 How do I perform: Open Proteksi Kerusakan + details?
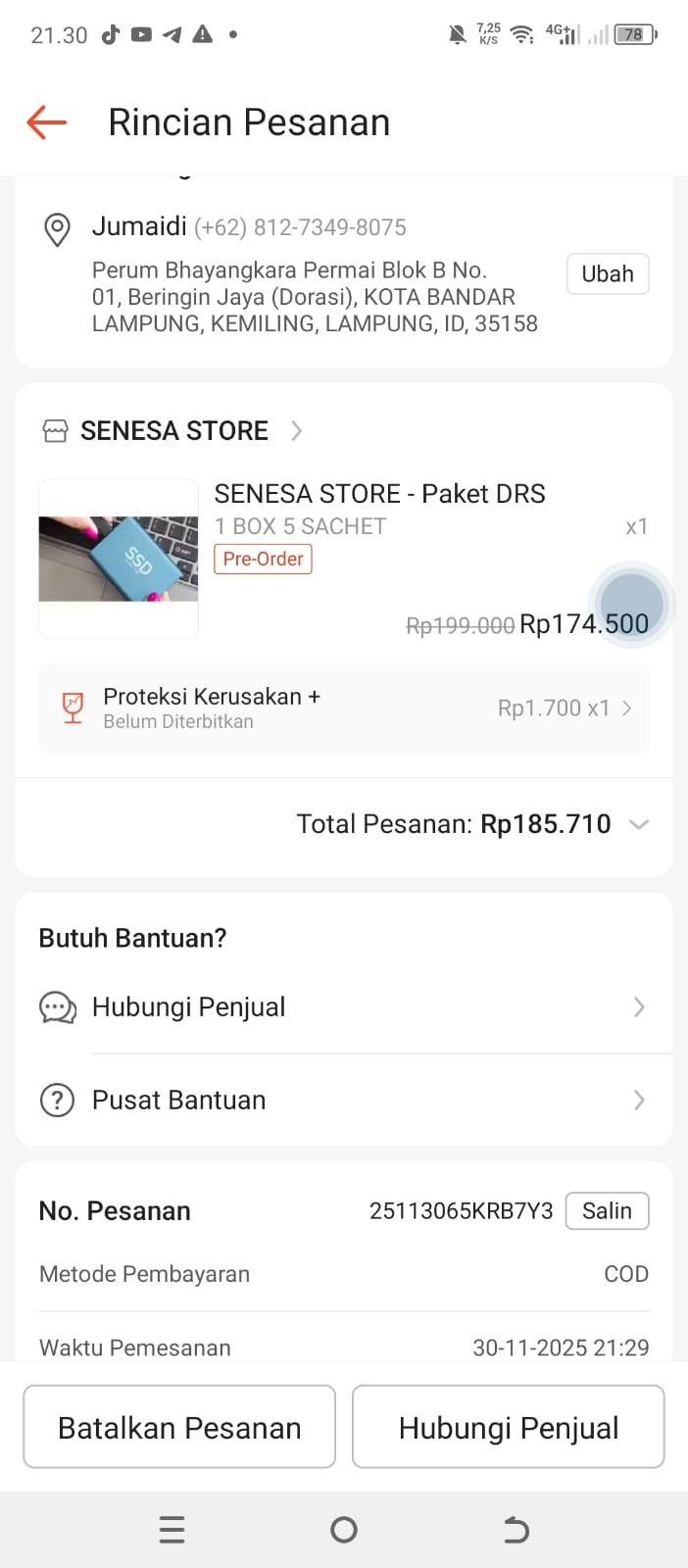coord(343,709)
